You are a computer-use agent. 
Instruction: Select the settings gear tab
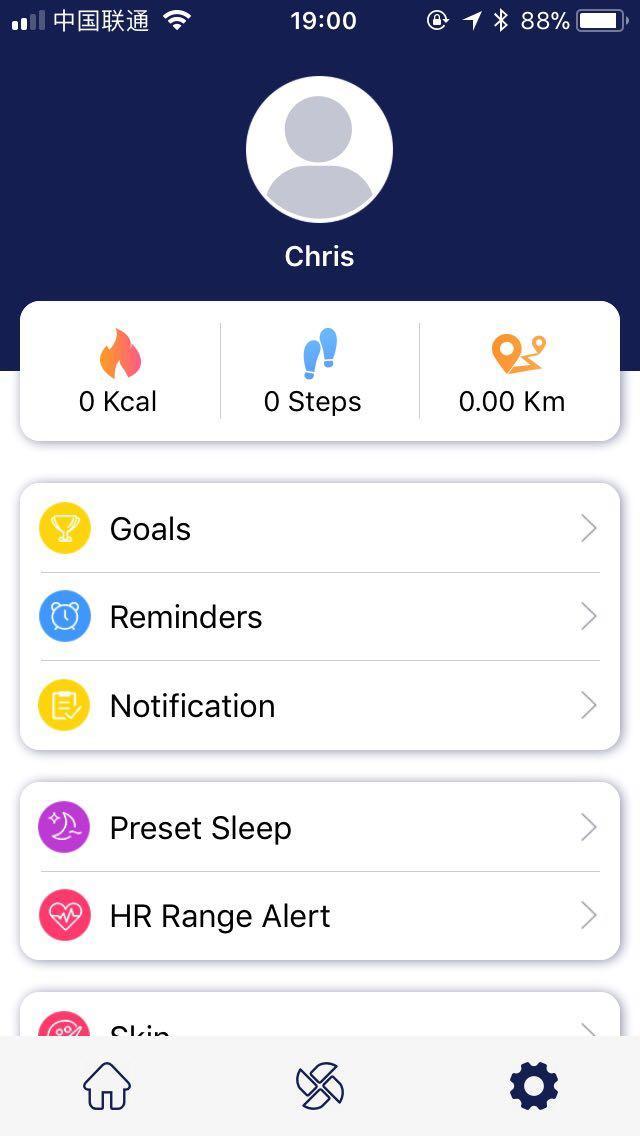pos(533,1086)
